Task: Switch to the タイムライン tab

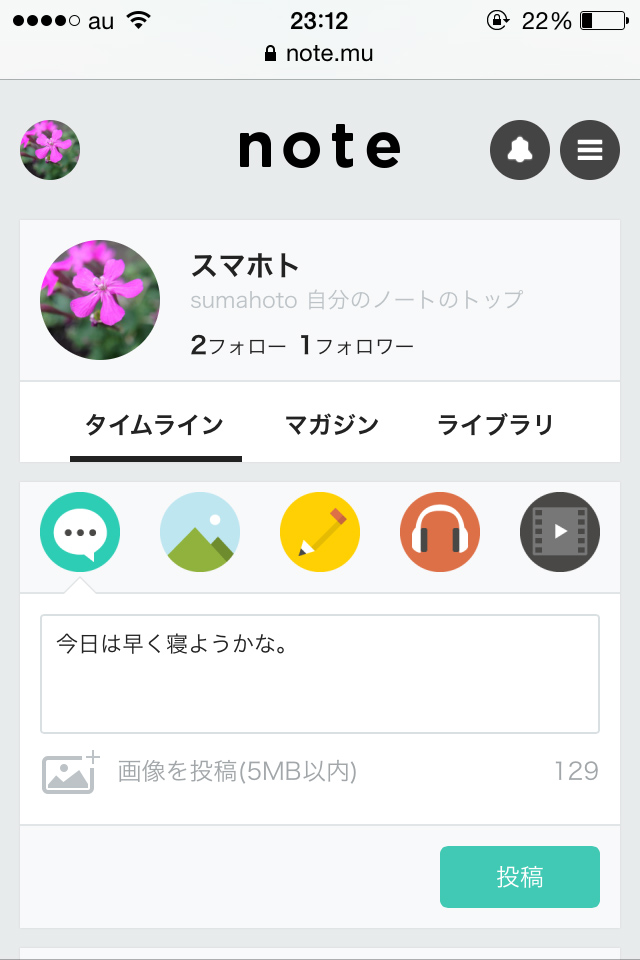Action: 154,425
